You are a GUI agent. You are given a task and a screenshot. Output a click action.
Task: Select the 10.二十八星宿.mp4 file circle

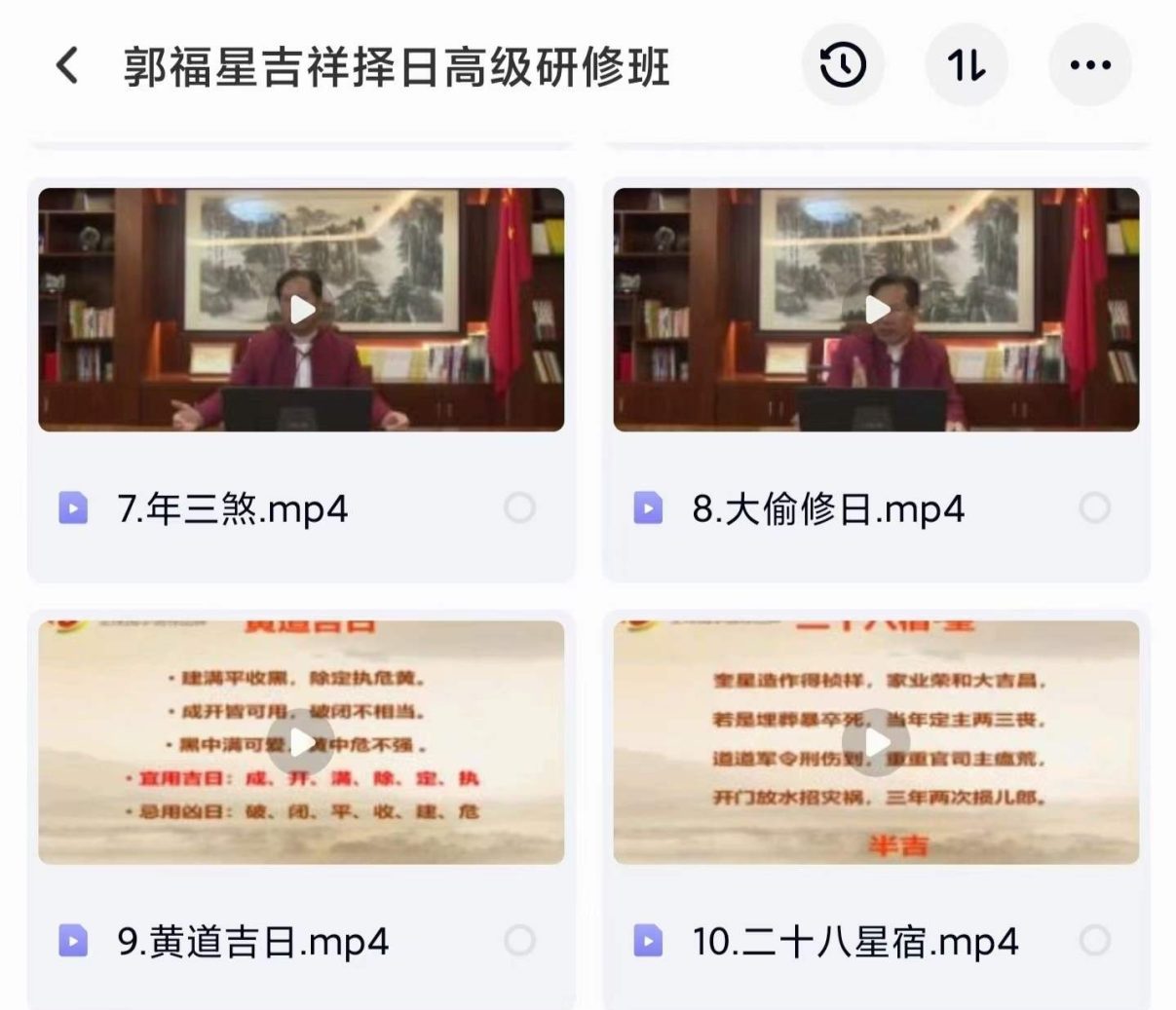pos(1094,940)
